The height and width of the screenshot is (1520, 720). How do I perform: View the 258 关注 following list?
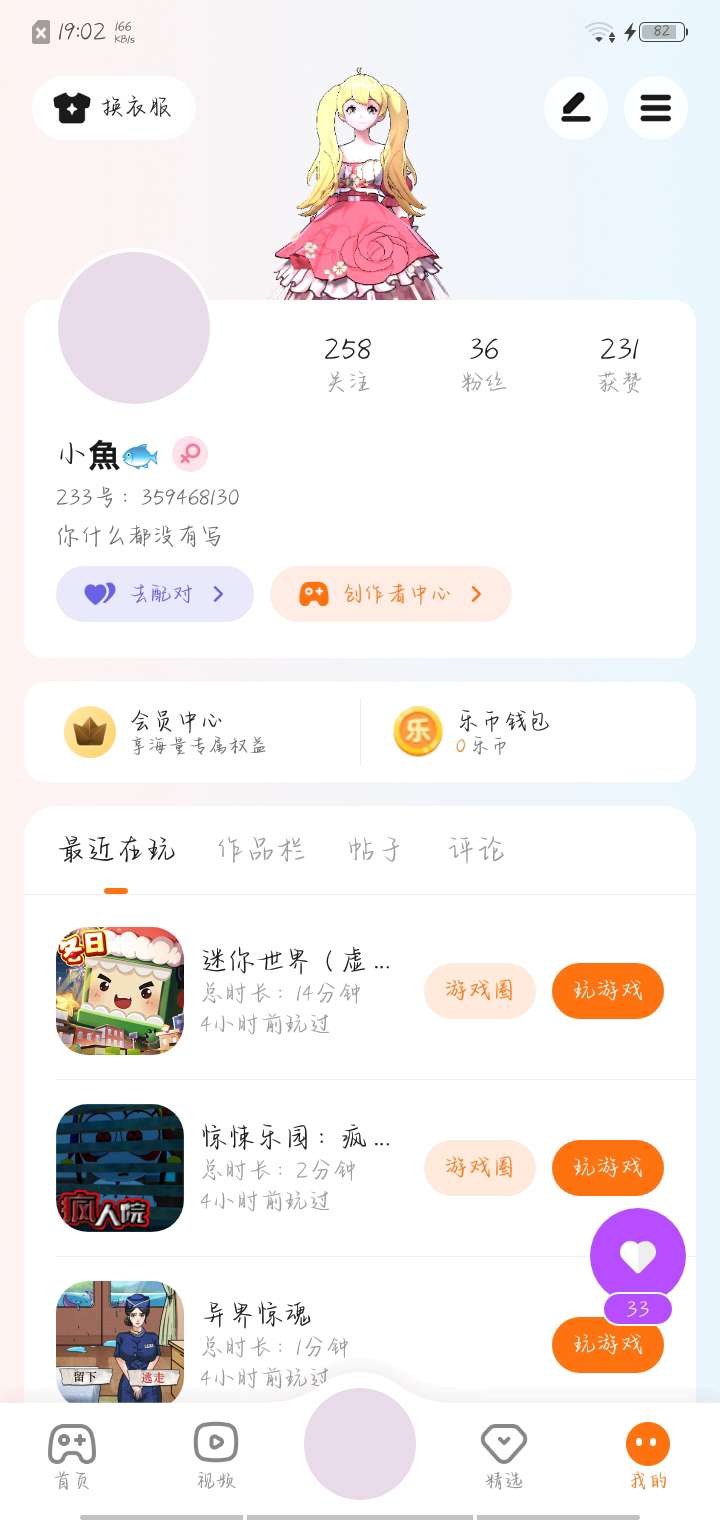point(347,363)
